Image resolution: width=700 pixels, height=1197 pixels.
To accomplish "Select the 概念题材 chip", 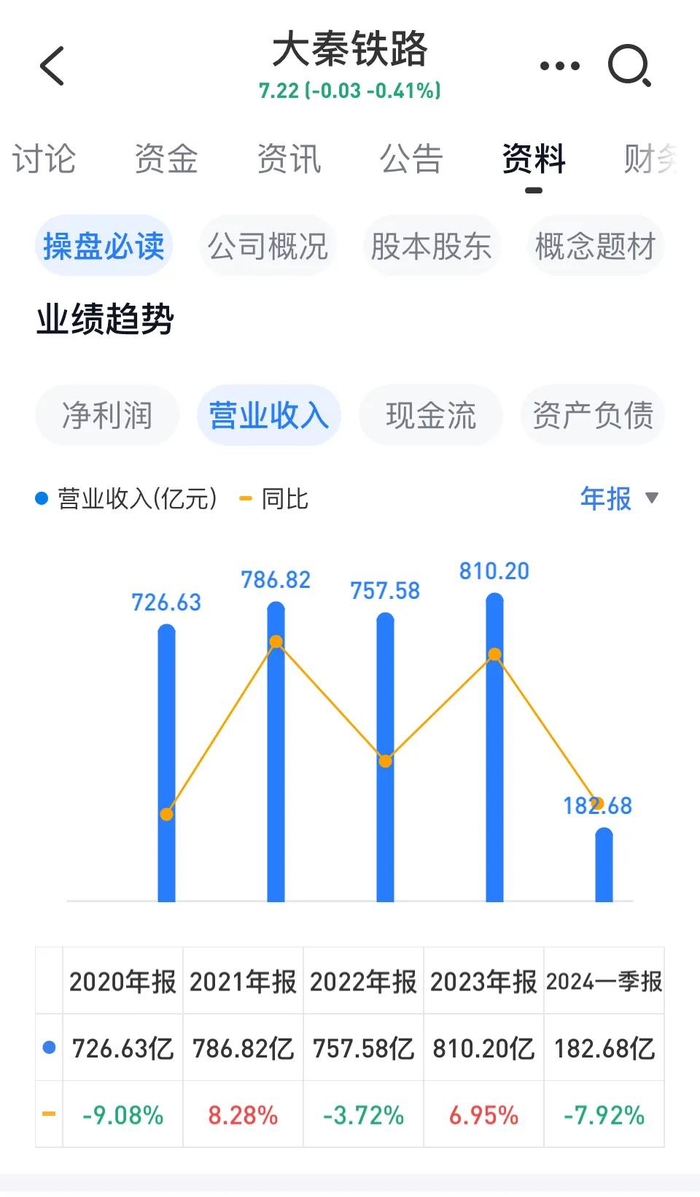I will (595, 247).
